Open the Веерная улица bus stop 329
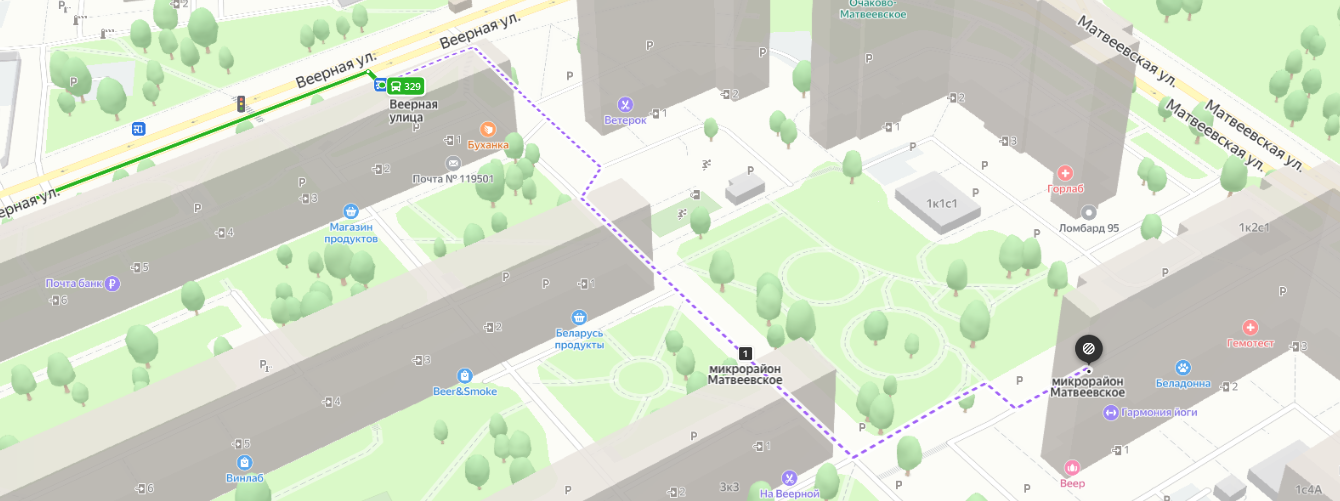 point(405,86)
